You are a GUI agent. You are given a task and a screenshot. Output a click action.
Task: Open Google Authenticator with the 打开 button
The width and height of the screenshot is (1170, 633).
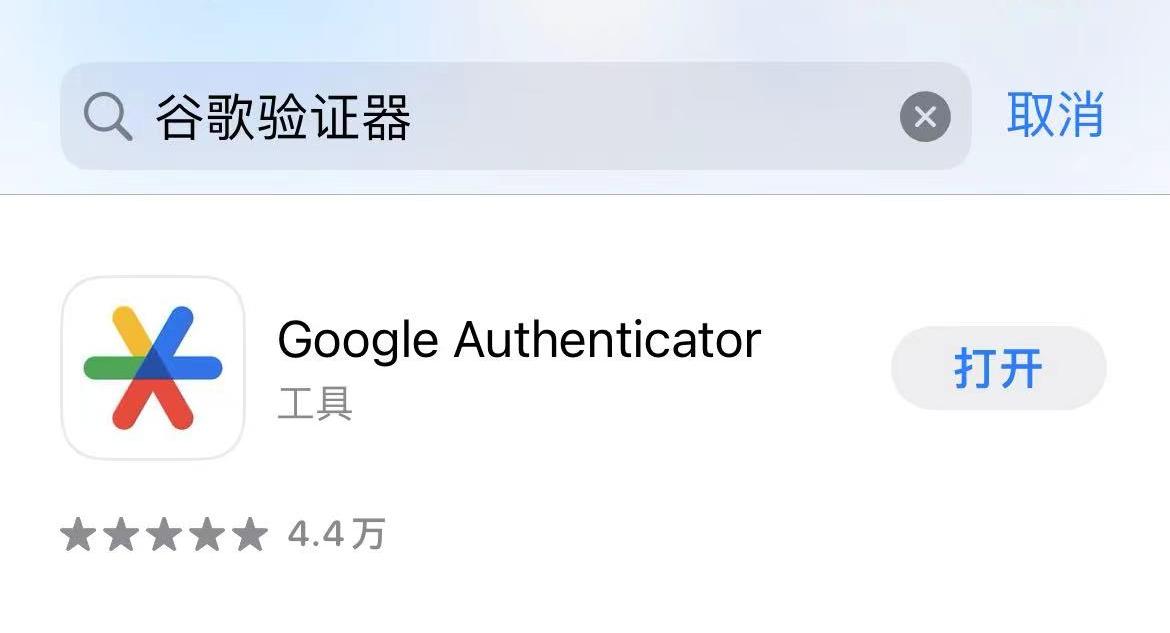point(998,368)
